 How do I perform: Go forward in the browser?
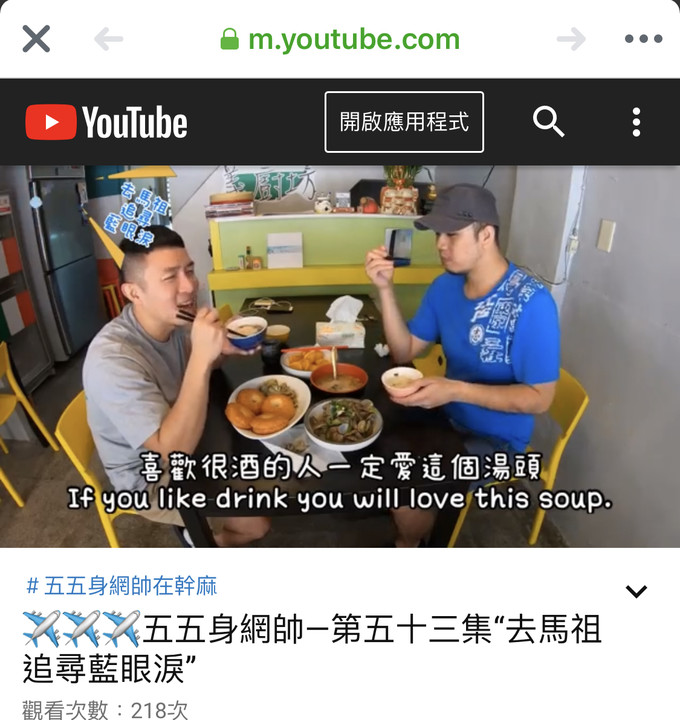pyautogui.click(x=571, y=39)
